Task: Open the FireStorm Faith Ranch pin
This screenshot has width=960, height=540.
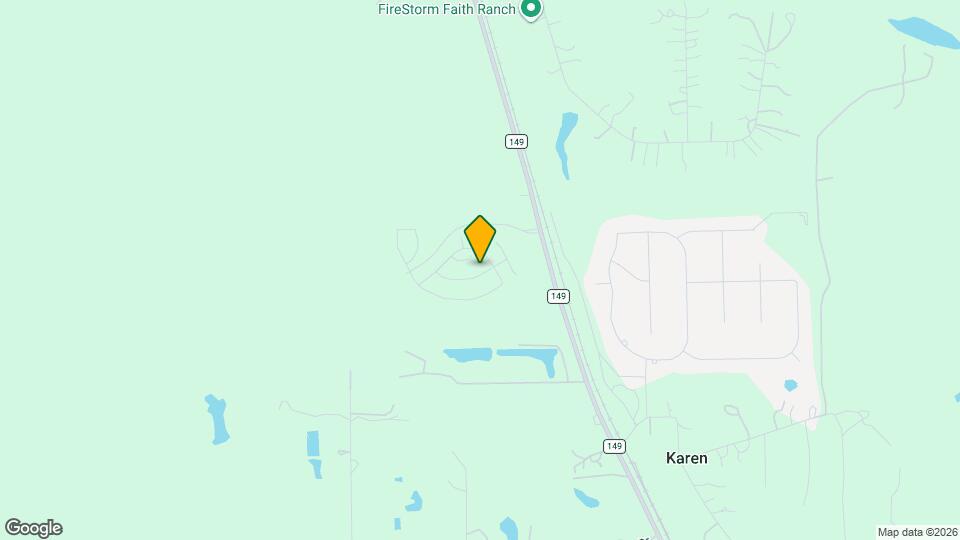Action: click(x=531, y=9)
